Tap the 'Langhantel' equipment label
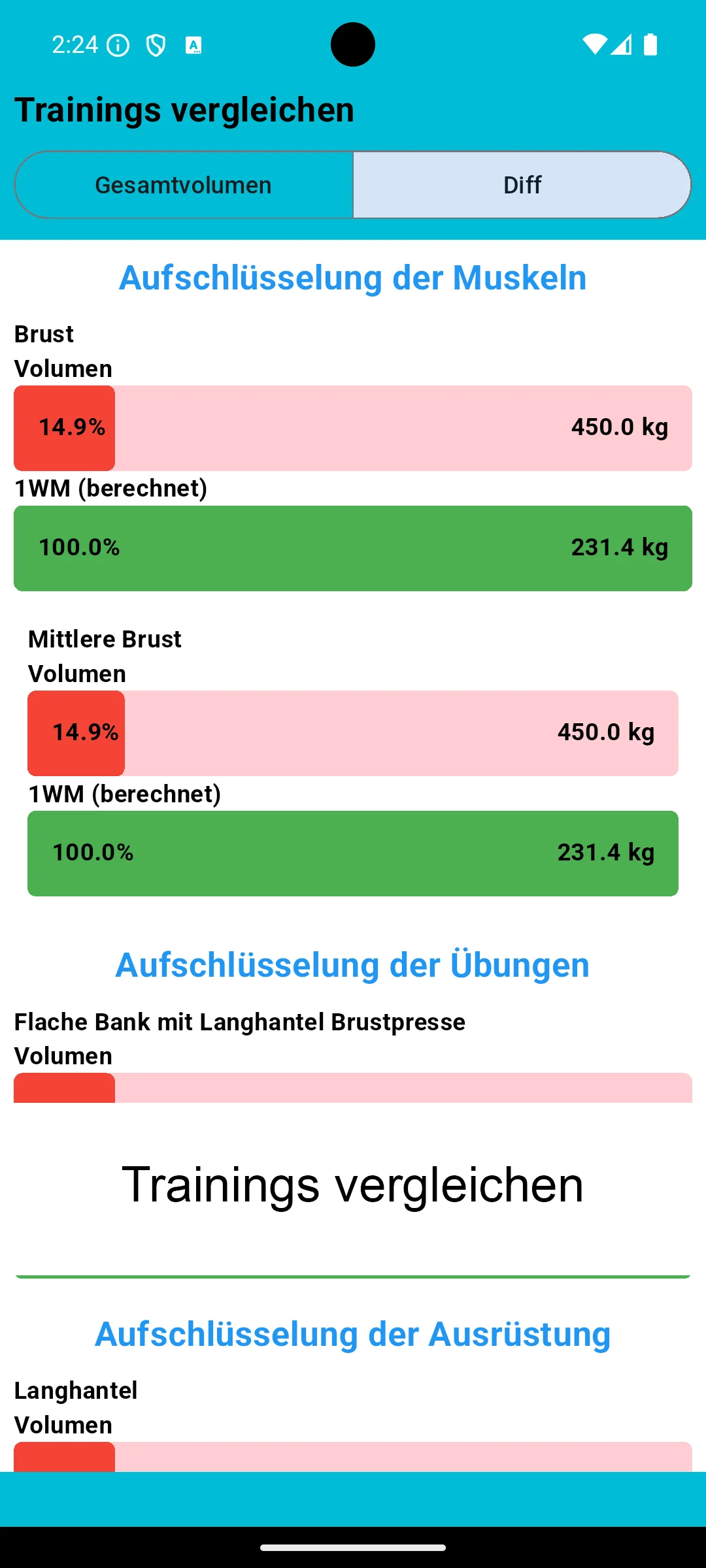 [x=75, y=1390]
